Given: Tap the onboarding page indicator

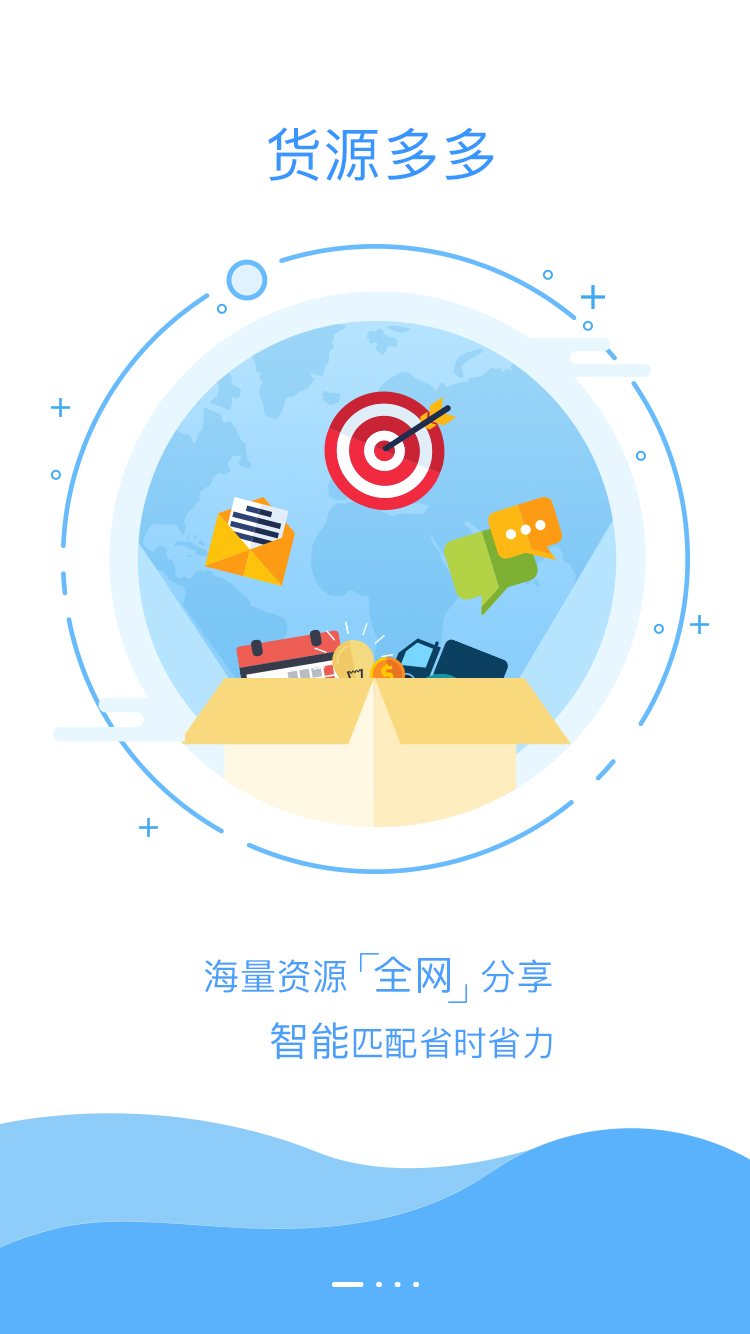Looking at the screenshot, I should 375,1284.
